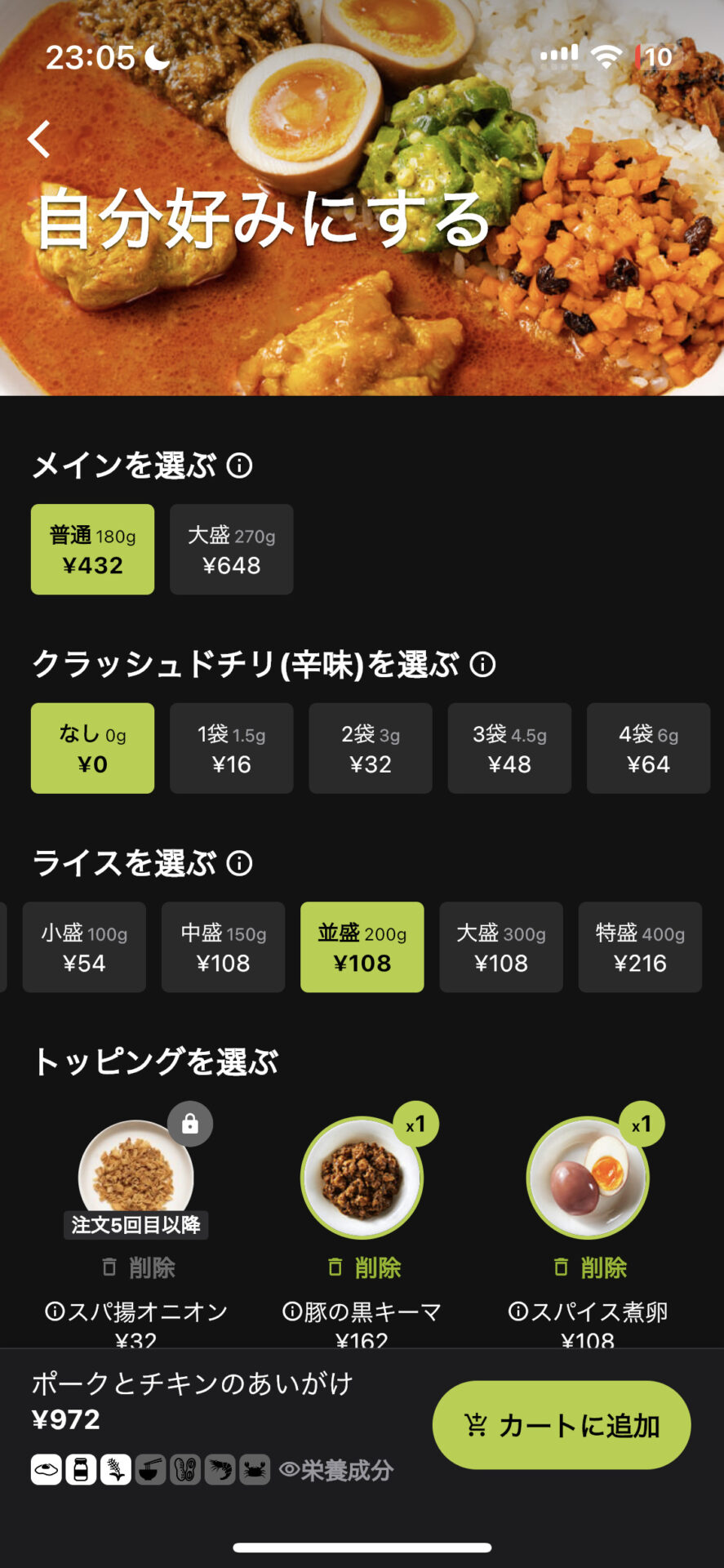Pick 大盛 300g rice for ¥108
The width and height of the screenshot is (724, 1568).
point(501,947)
